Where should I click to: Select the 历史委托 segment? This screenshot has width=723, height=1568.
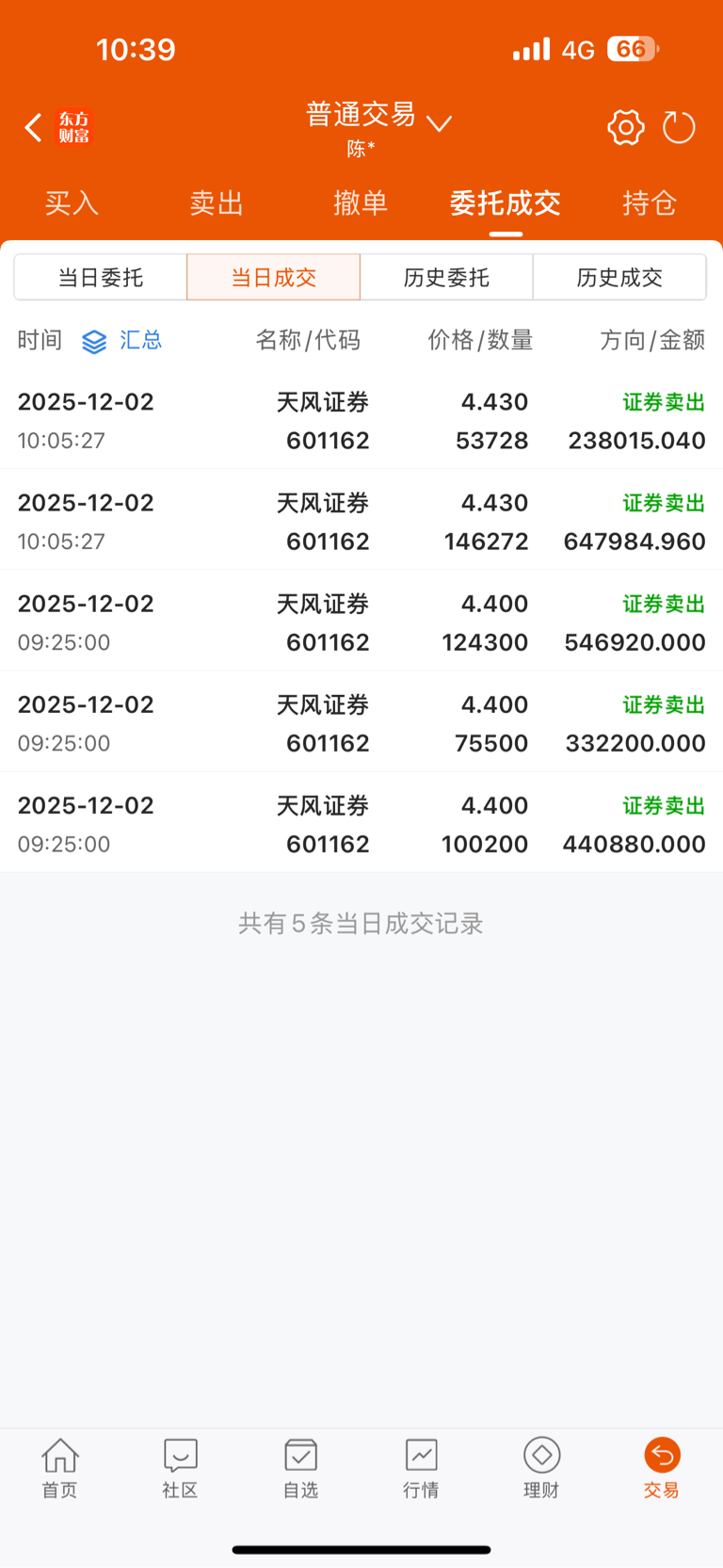click(446, 277)
